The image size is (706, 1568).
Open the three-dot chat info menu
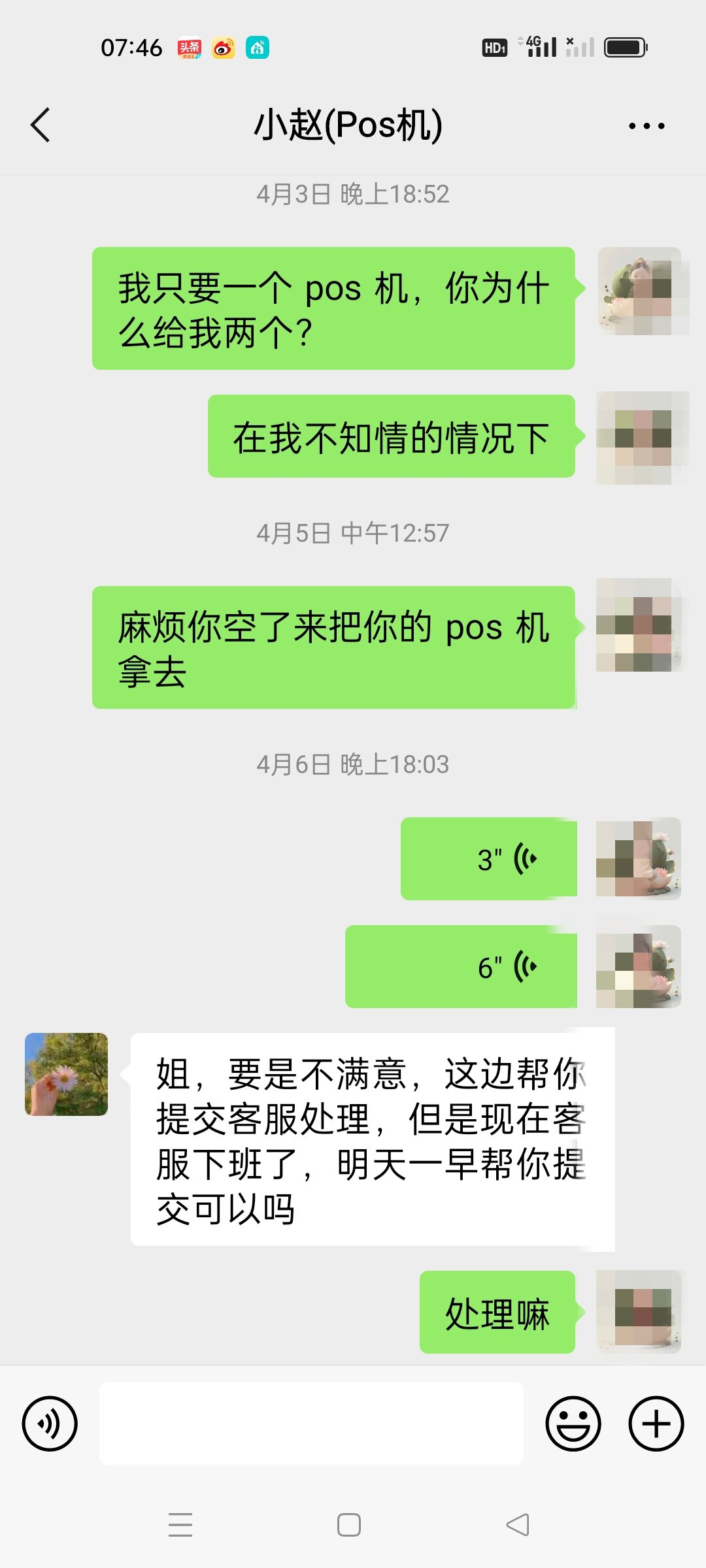(646, 125)
